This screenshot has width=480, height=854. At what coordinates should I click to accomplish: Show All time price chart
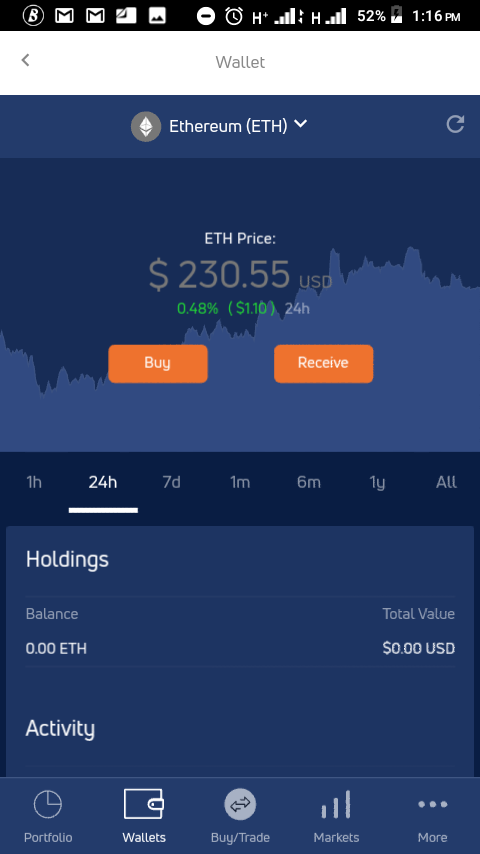pyautogui.click(x=446, y=483)
